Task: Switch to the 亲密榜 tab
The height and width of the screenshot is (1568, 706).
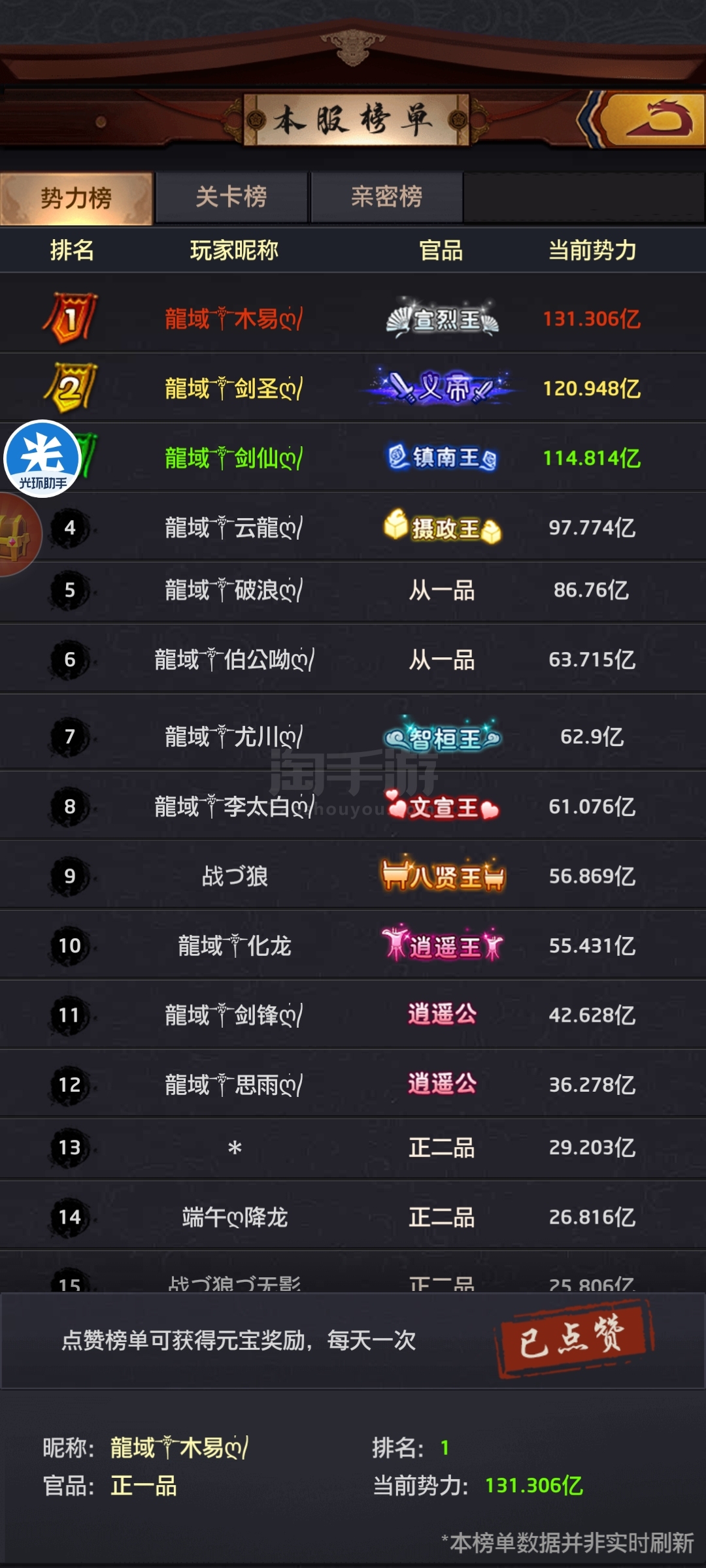Action: pyautogui.click(x=386, y=197)
